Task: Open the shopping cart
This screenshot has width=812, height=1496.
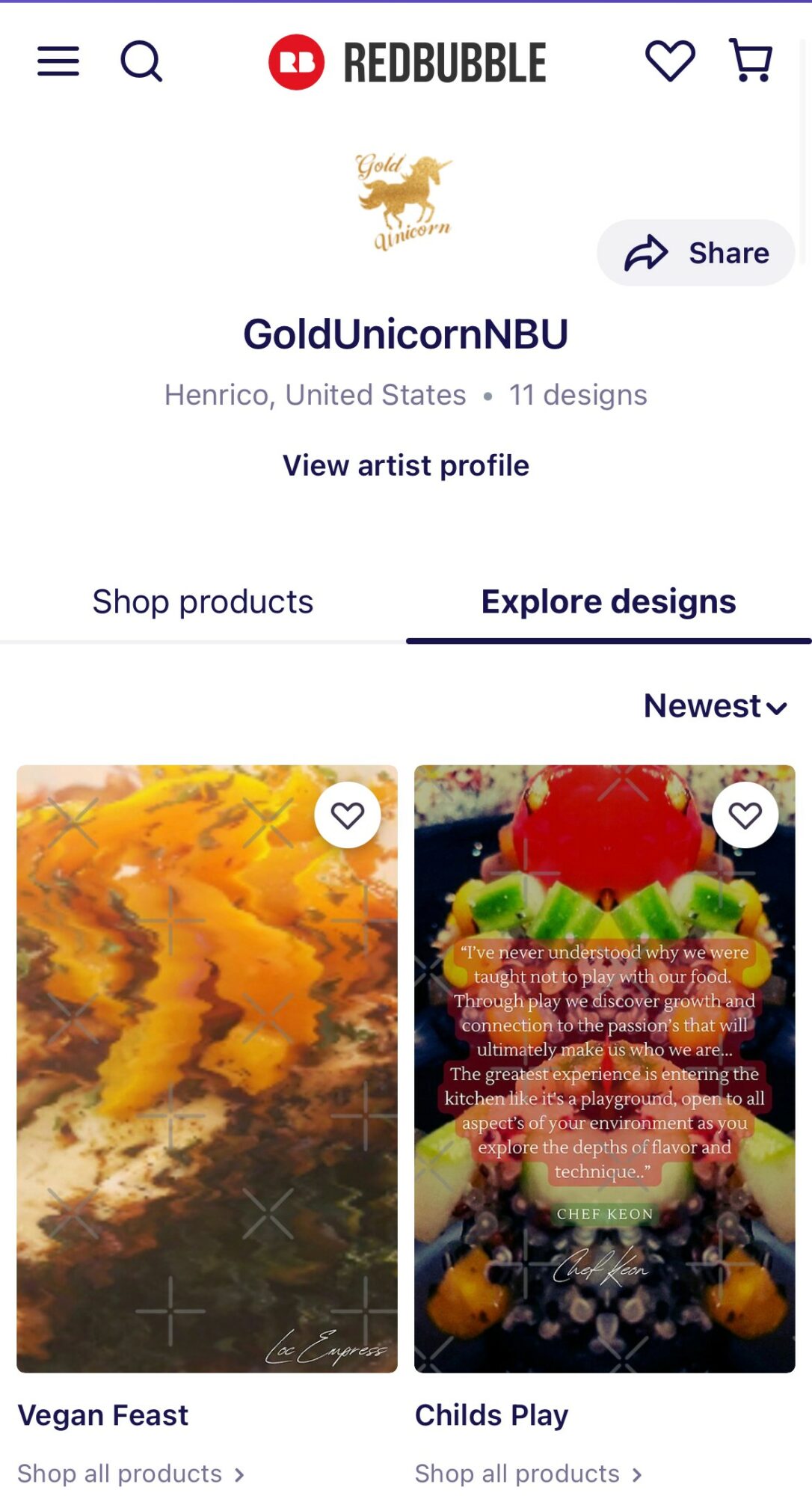Action: point(751,61)
